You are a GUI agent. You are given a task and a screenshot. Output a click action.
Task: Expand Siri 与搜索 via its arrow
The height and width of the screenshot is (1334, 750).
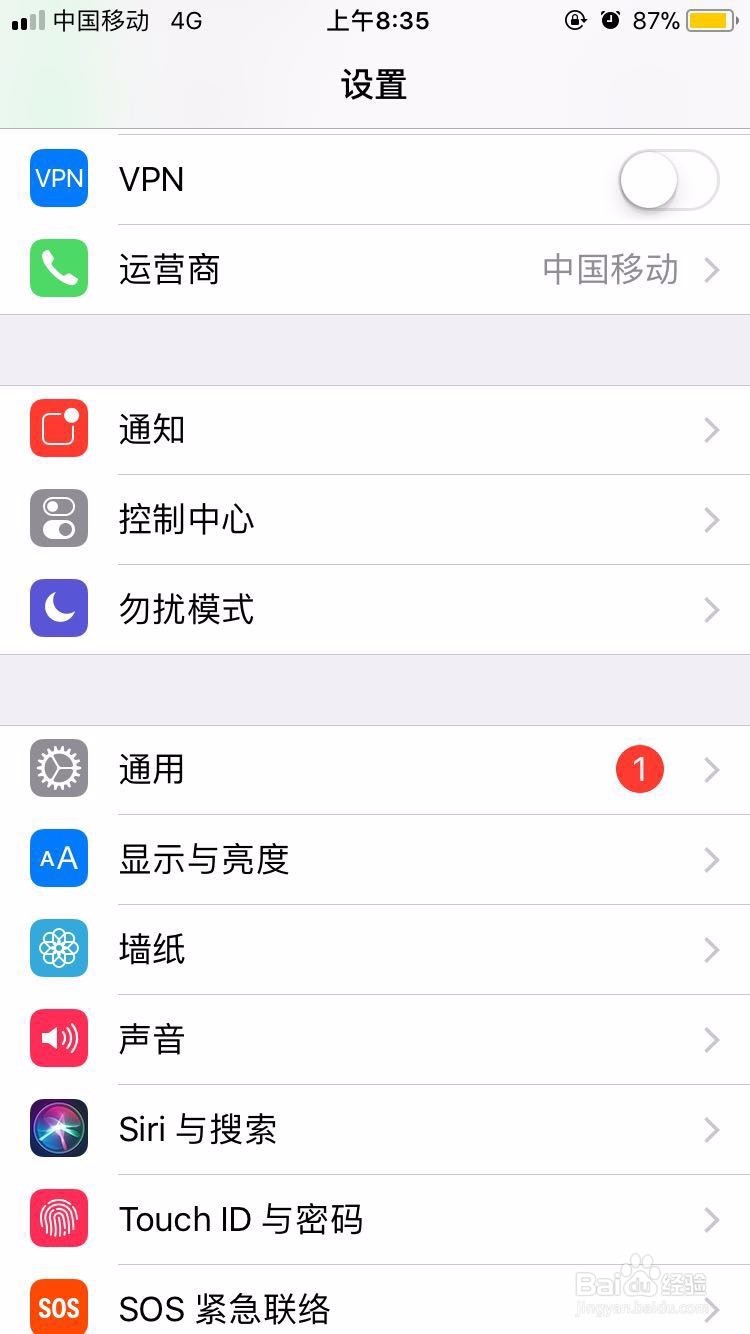click(712, 1129)
